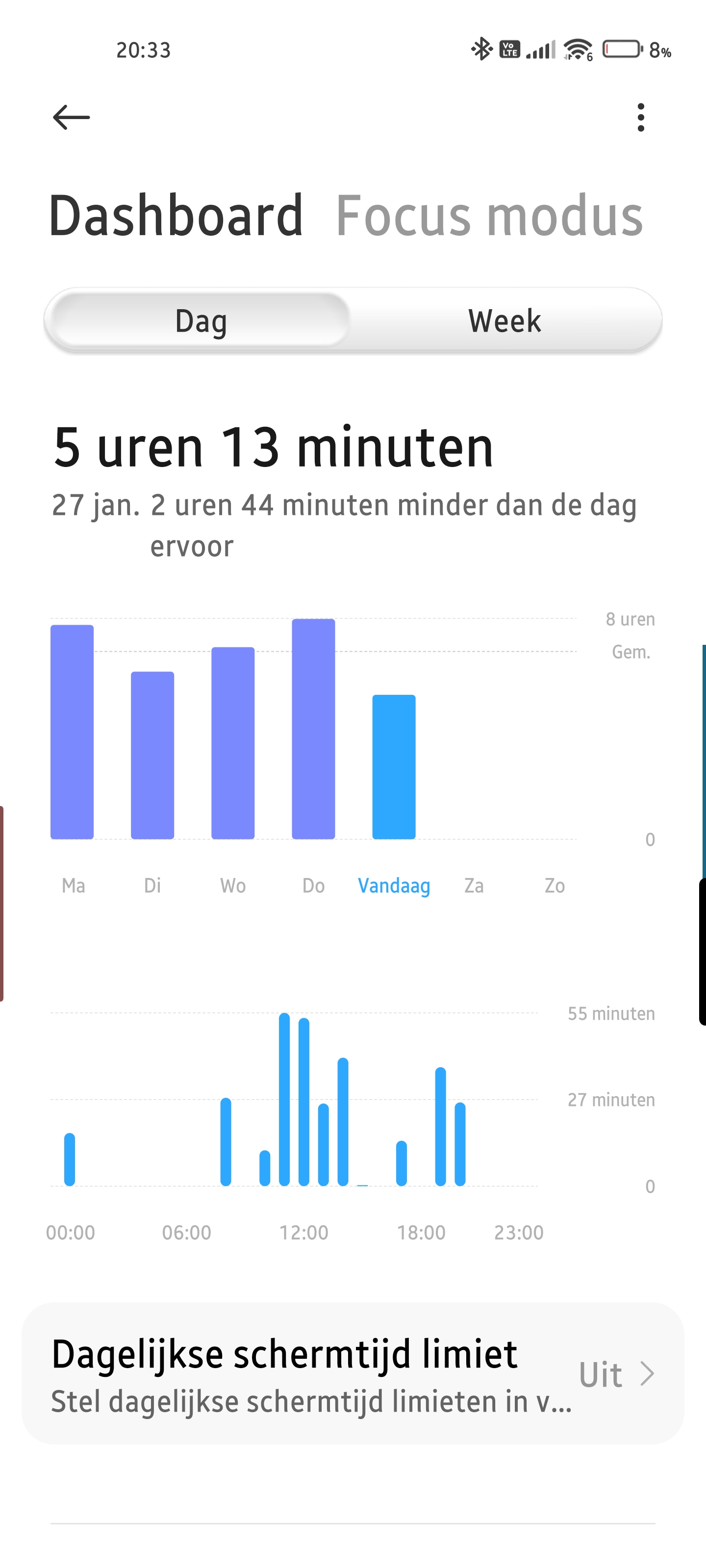The height and width of the screenshot is (1568, 706).
Task: Select the Week view
Action: click(x=504, y=321)
